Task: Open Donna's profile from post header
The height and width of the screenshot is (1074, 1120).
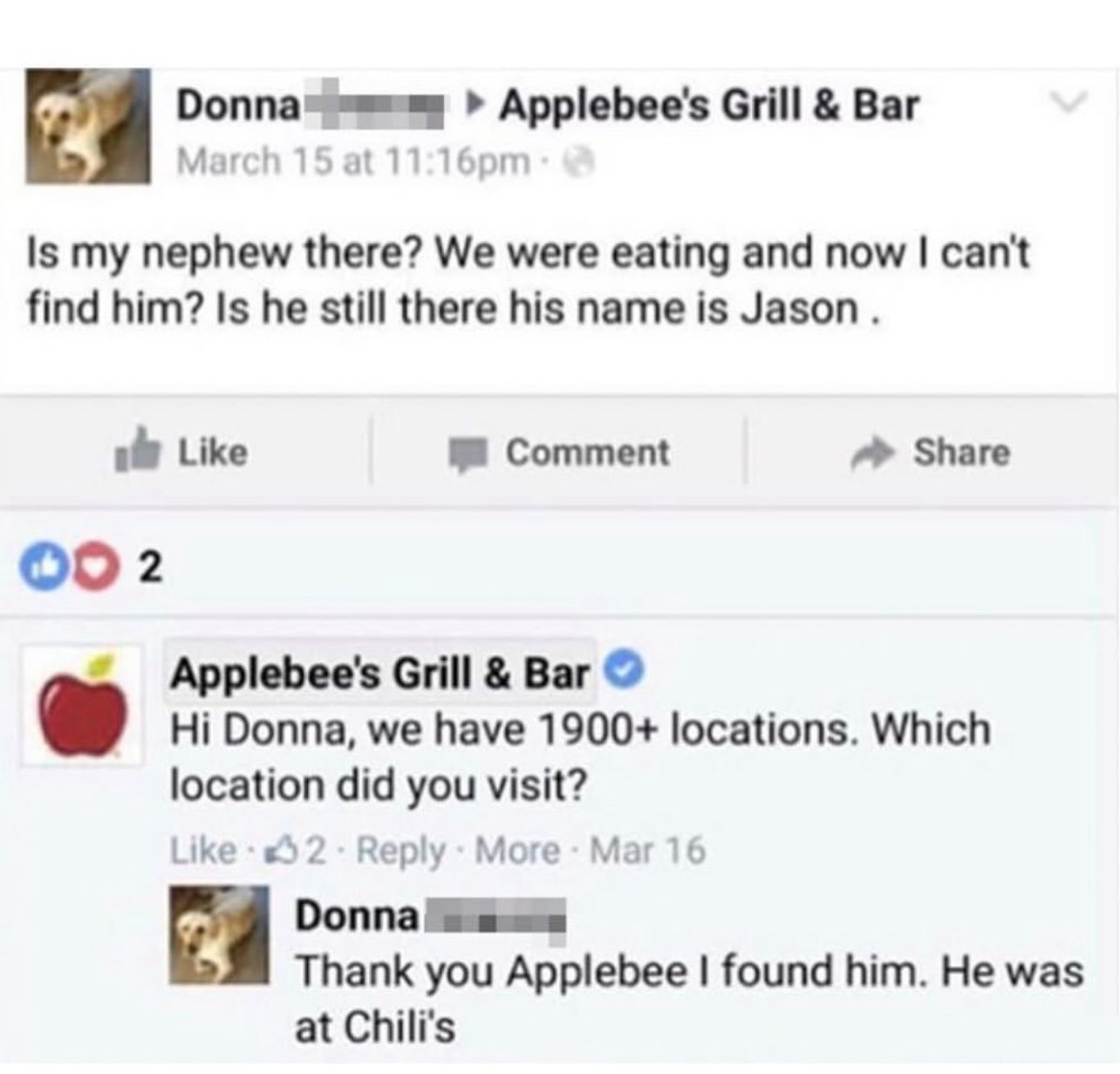Action: pyautogui.click(x=238, y=106)
